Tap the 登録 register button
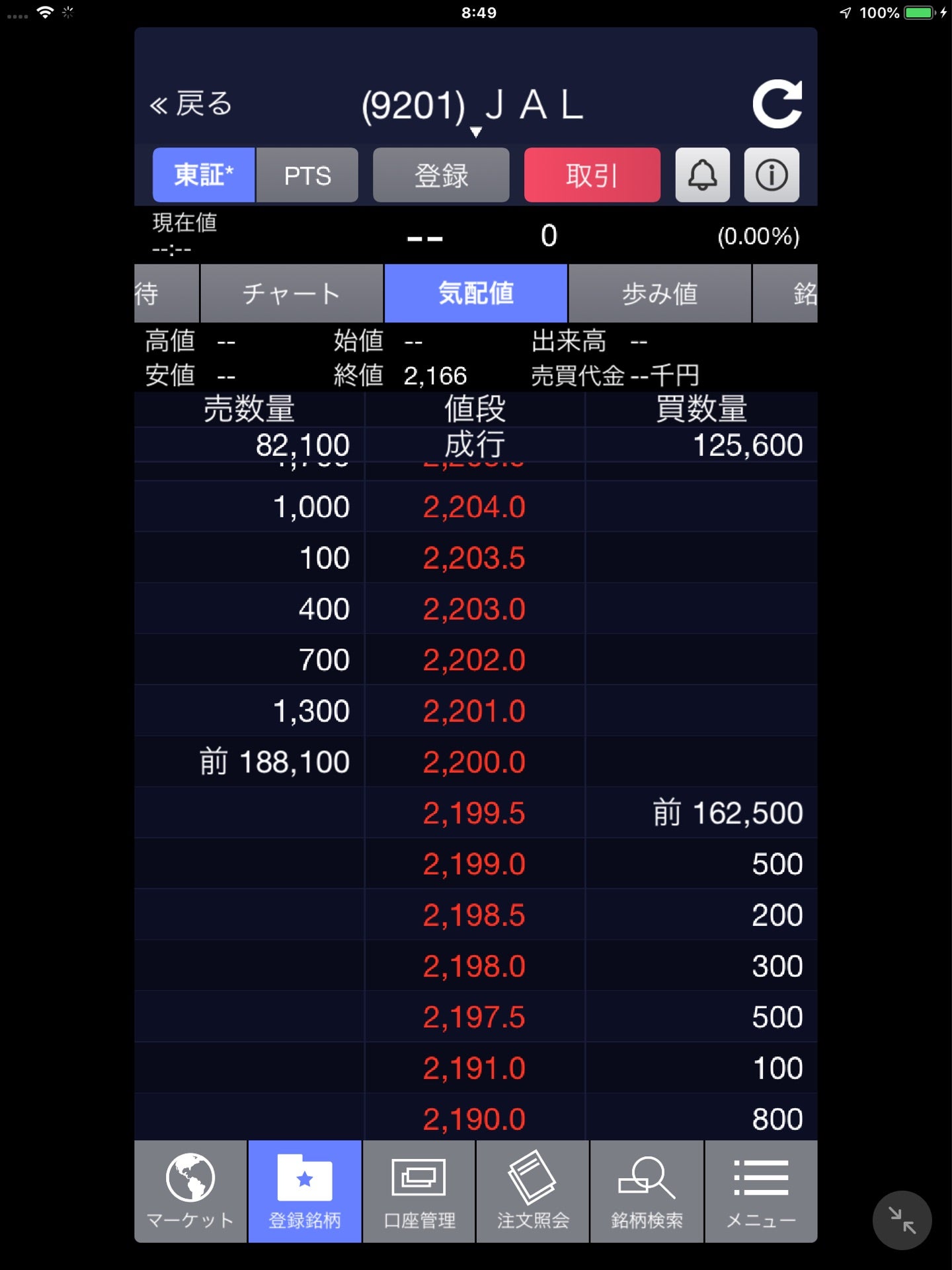The height and width of the screenshot is (1270, 952). (441, 175)
